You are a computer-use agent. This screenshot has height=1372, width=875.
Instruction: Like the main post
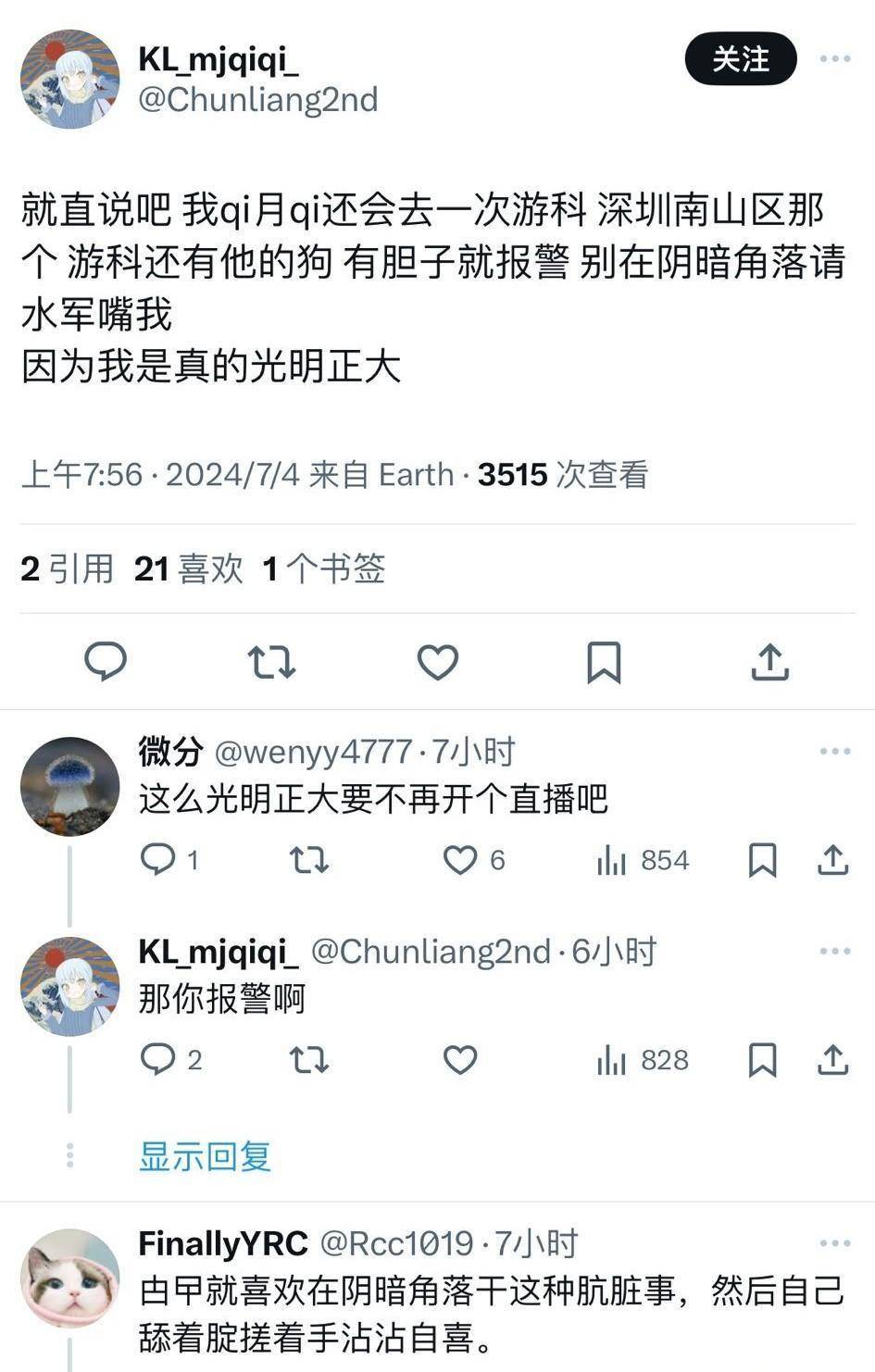[x=438, y=662]
